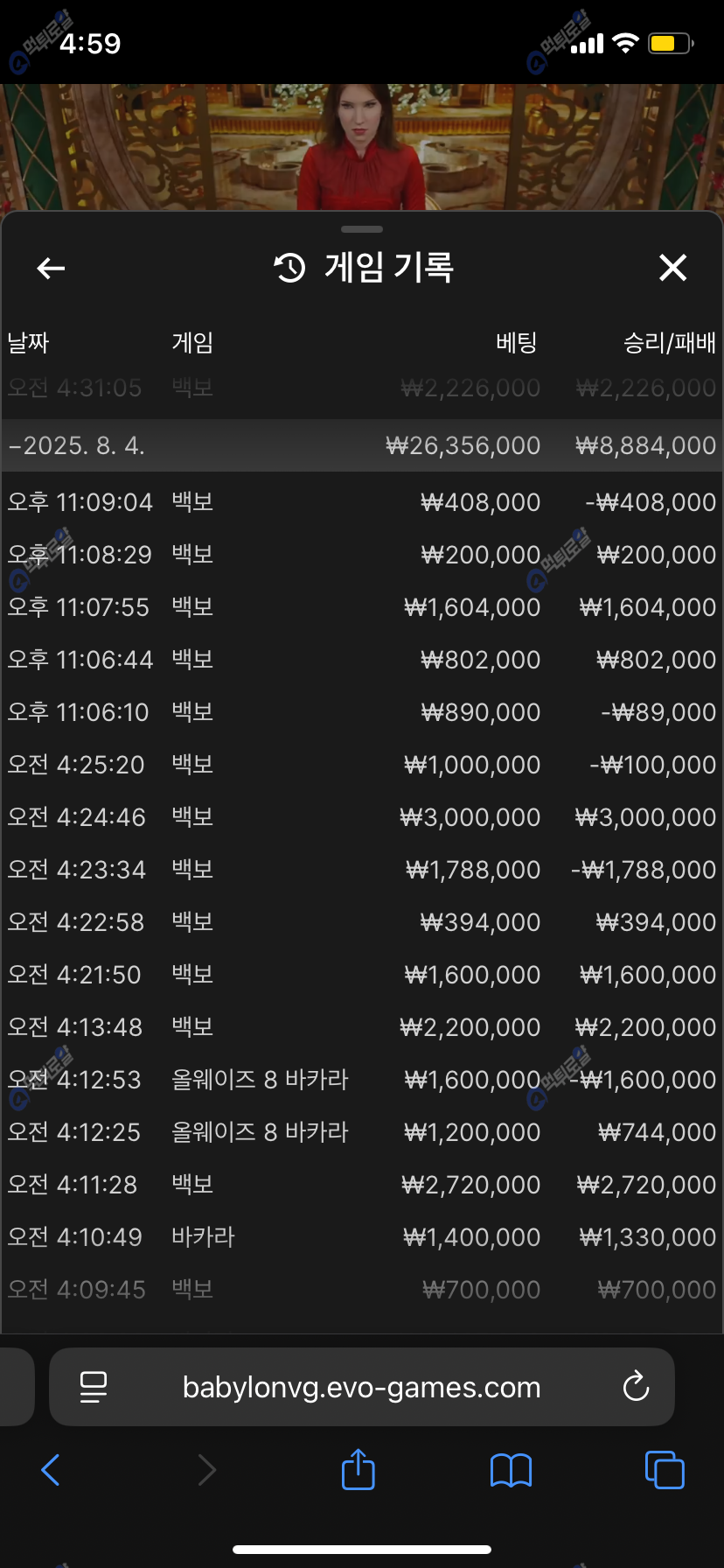Close the 게임 기록 panel
The width and height of the screenshot is (724, 1568).
click(x=672, y=268)
